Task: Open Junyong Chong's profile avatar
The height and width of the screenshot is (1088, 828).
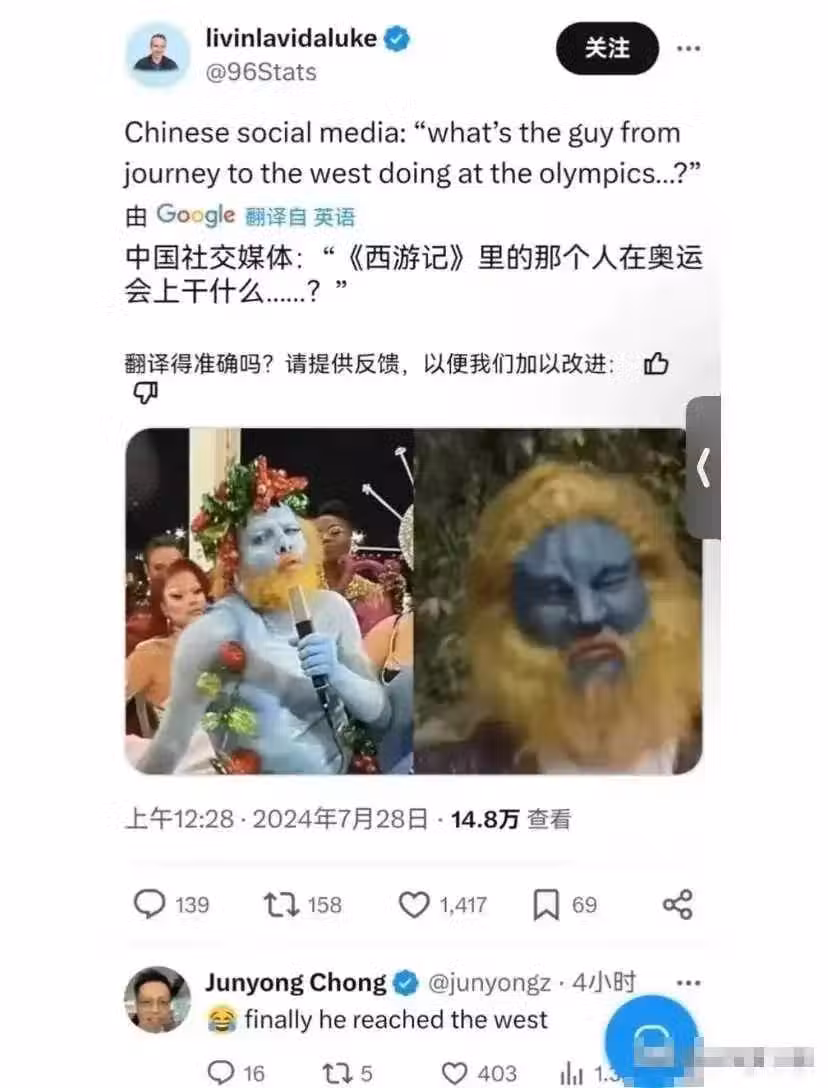Action: (x=157, y=1000)
